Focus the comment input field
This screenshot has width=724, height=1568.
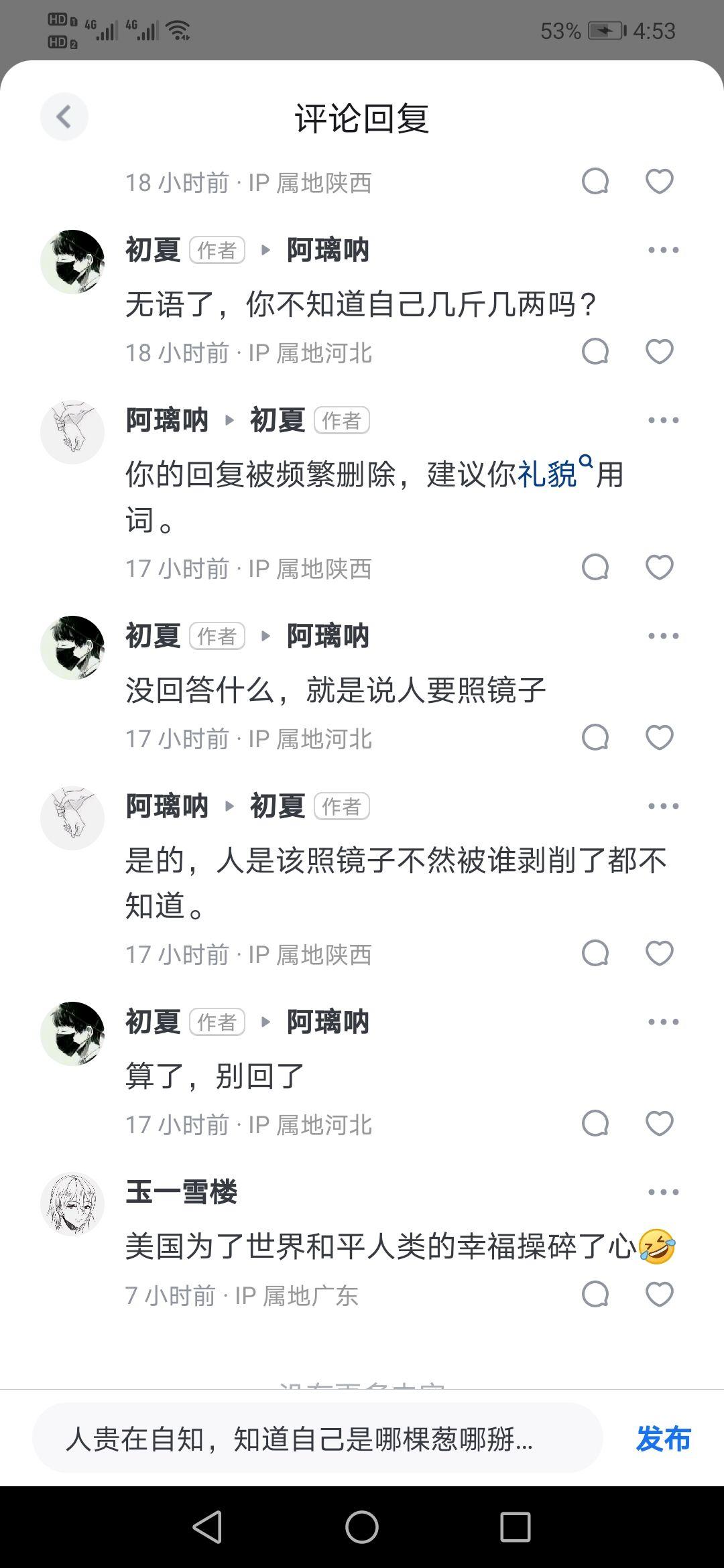pos(316,1439)
